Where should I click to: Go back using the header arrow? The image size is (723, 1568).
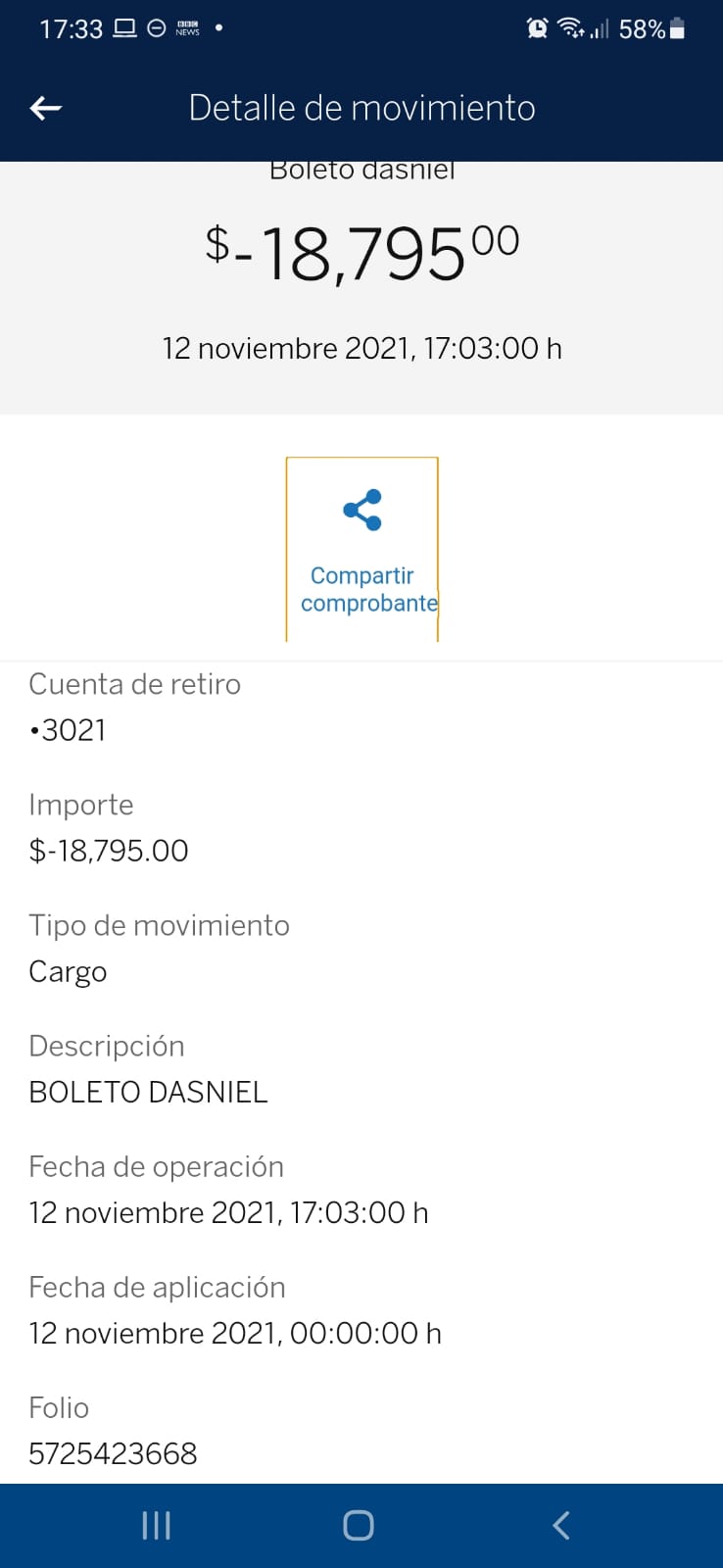pos(46,108)
